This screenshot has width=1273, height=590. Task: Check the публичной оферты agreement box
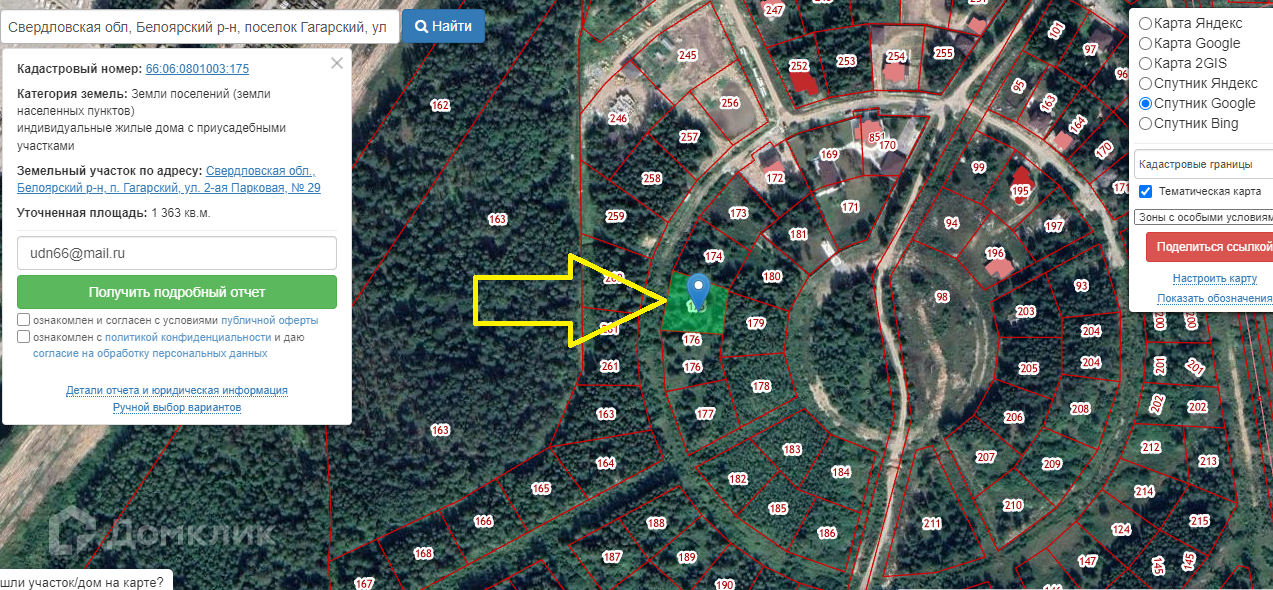click(x=23, y=320)
